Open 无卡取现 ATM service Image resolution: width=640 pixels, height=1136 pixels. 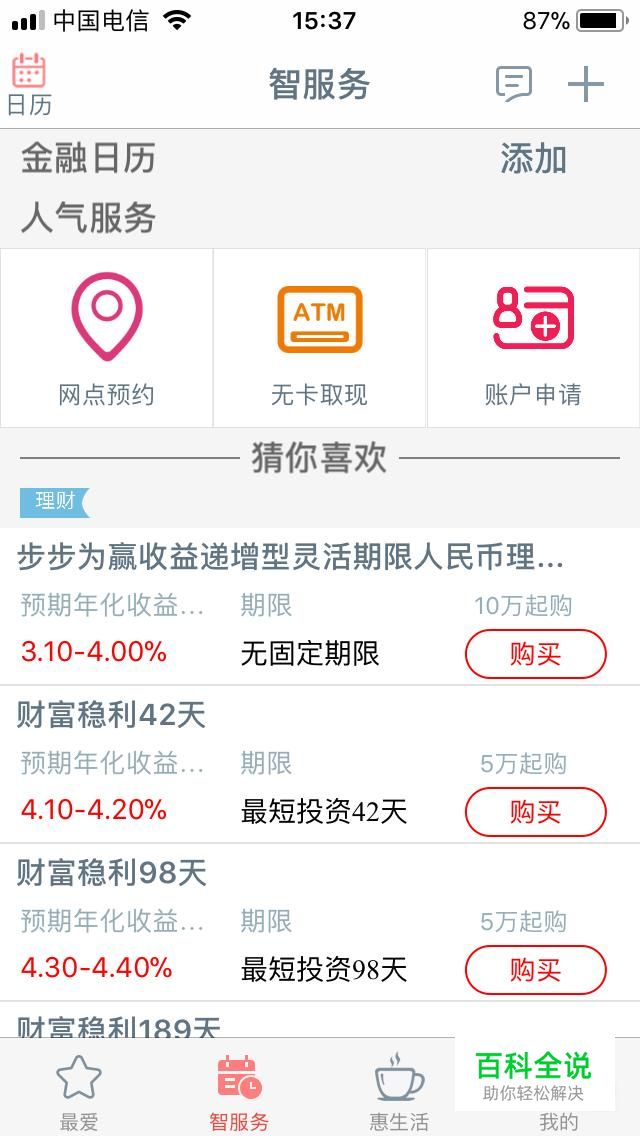(x=320, y=338)
